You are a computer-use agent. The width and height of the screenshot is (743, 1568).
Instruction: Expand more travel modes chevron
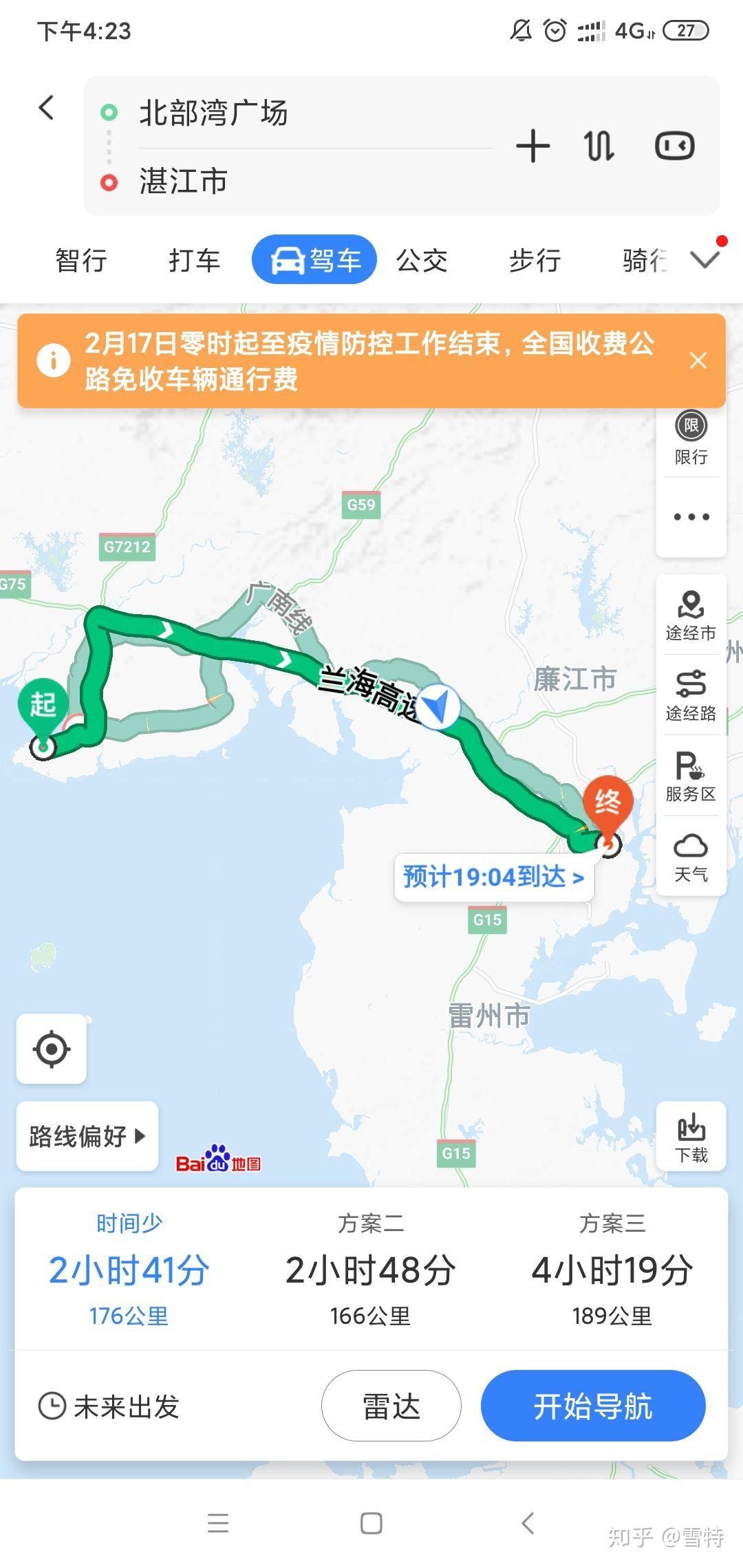(x=705, y=260)
